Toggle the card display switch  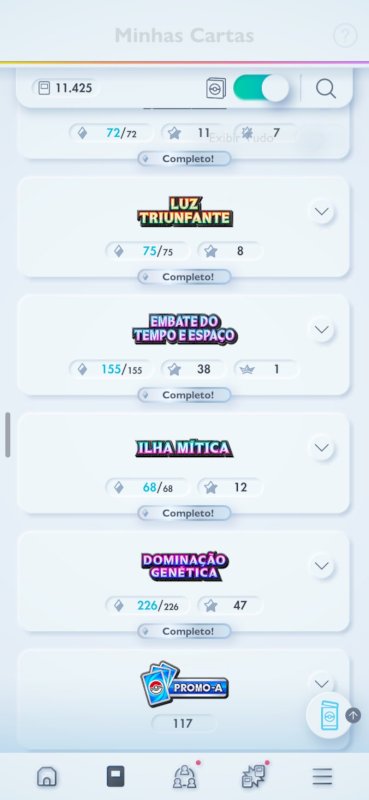(x=261, y=88)
